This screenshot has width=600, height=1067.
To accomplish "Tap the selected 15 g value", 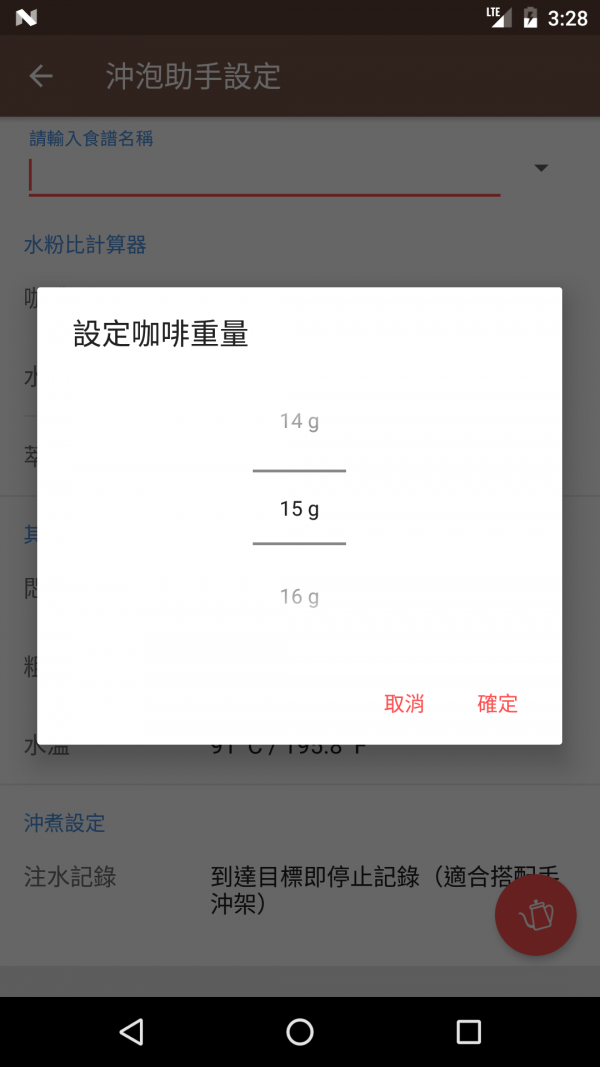I will pos(299,508).
